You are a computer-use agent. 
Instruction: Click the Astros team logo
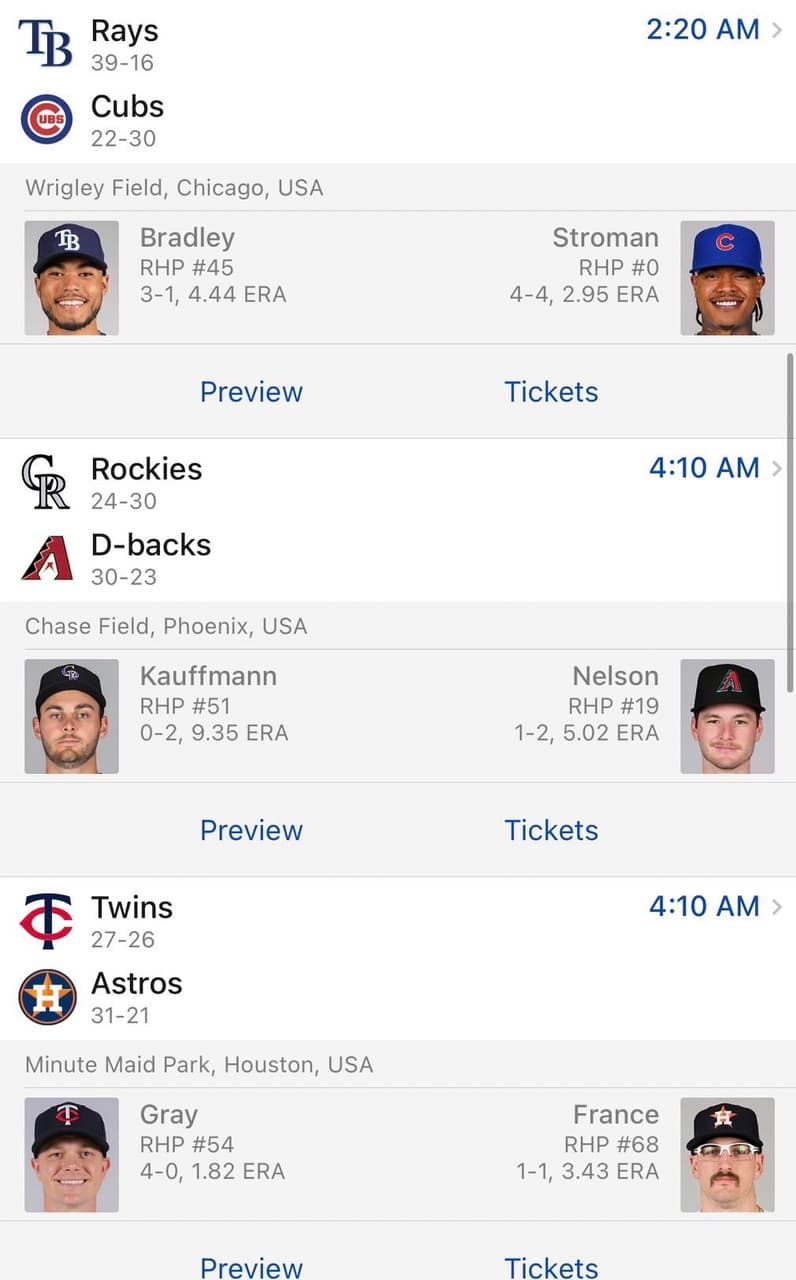47,996
